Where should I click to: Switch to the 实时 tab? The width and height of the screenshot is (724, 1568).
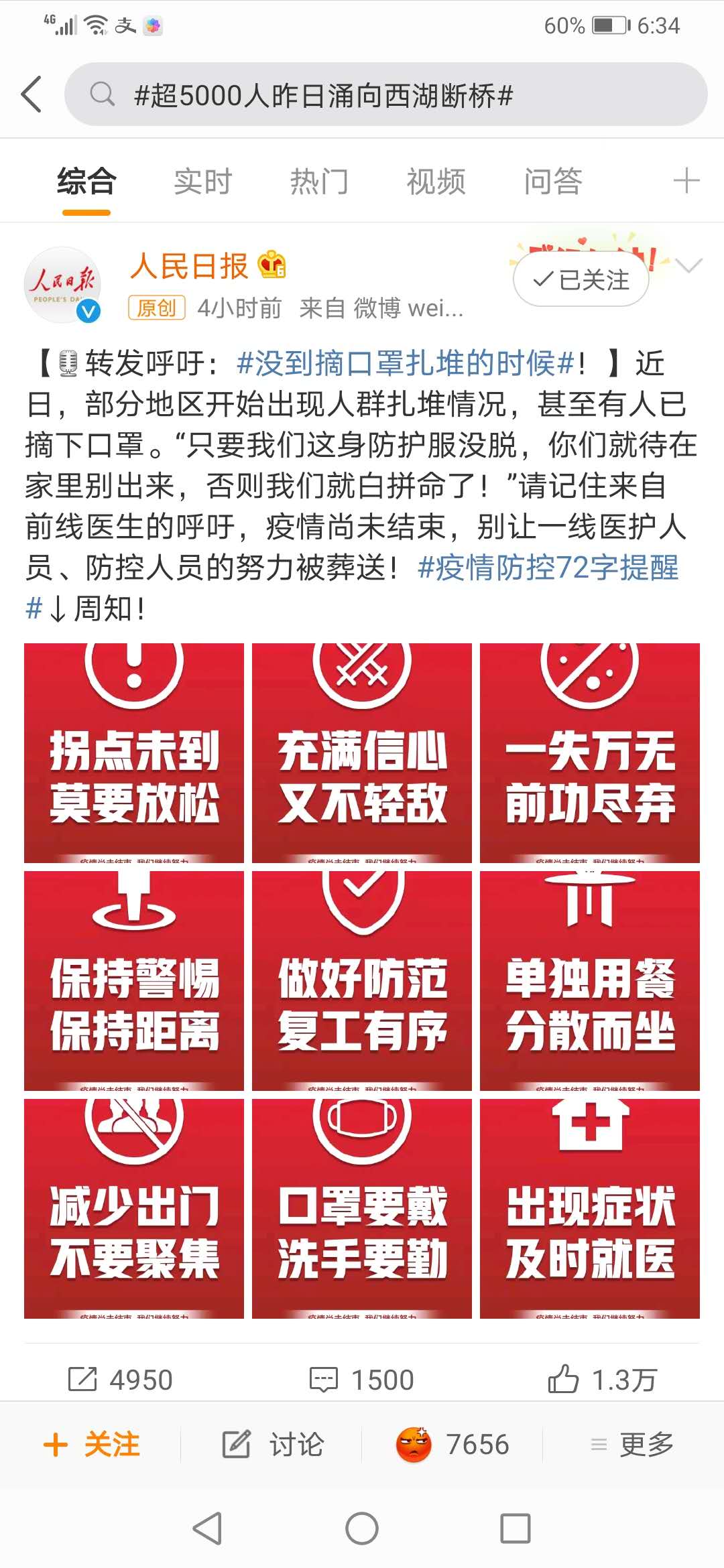[x=202, y=182]
